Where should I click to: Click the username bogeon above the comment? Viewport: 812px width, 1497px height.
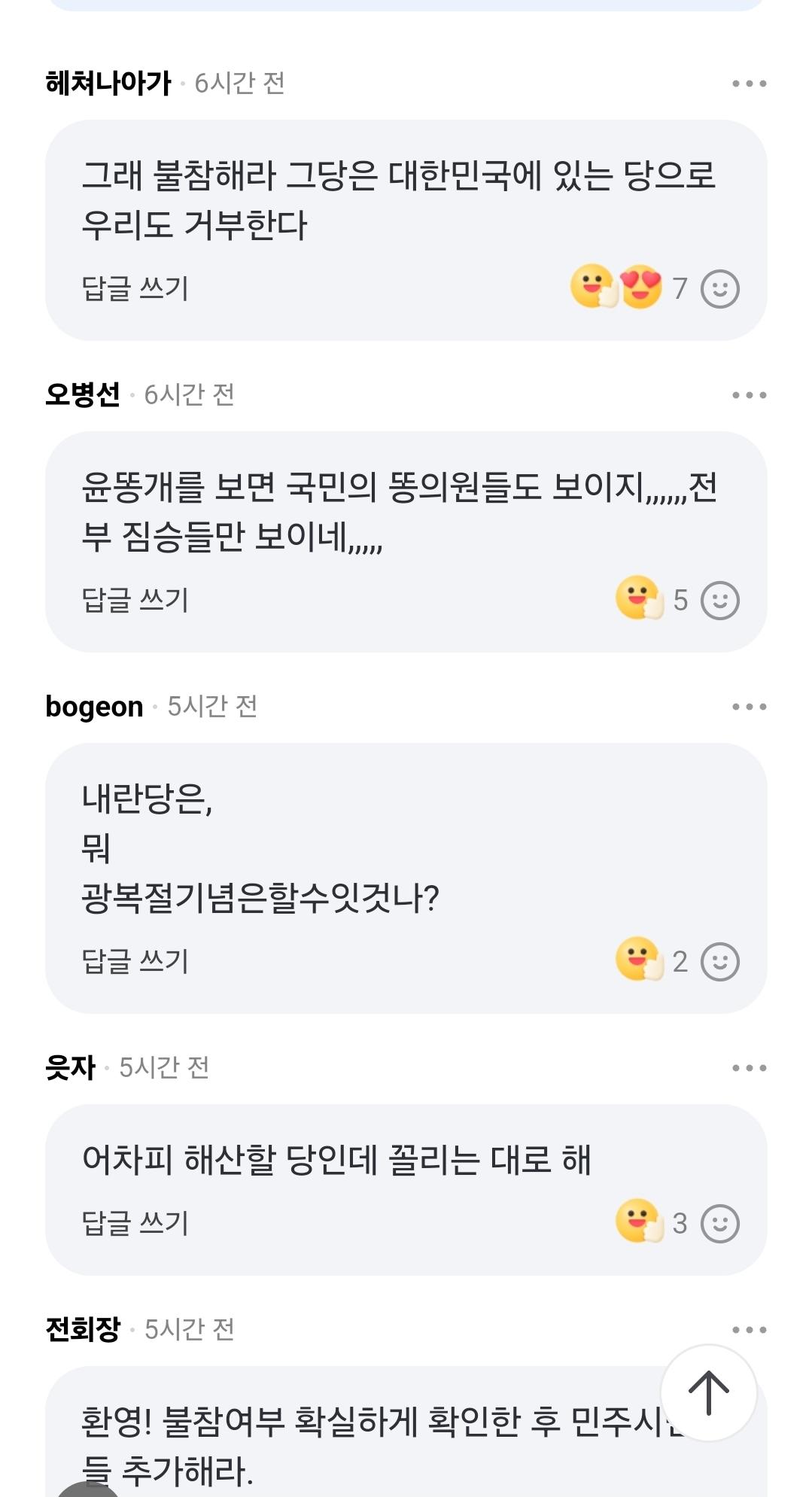point(93,707)
